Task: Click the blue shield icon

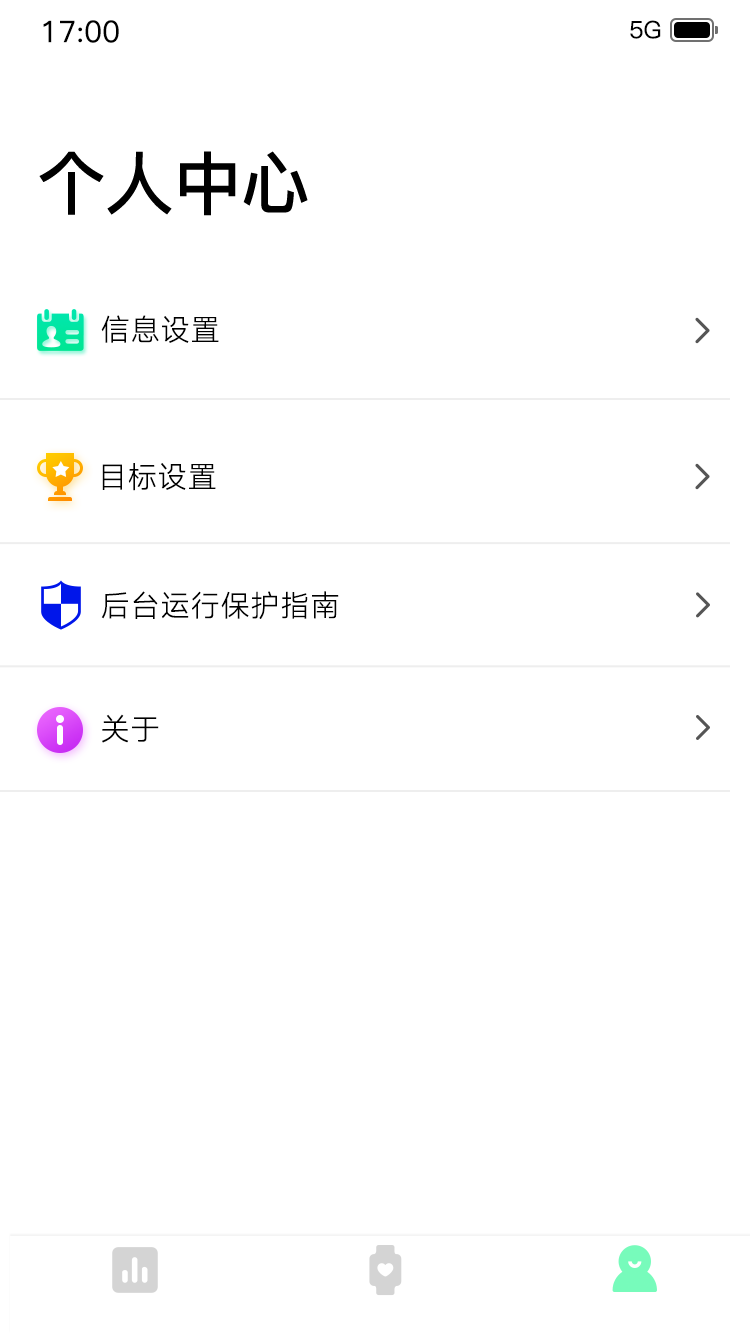Action: click(60, 604)
